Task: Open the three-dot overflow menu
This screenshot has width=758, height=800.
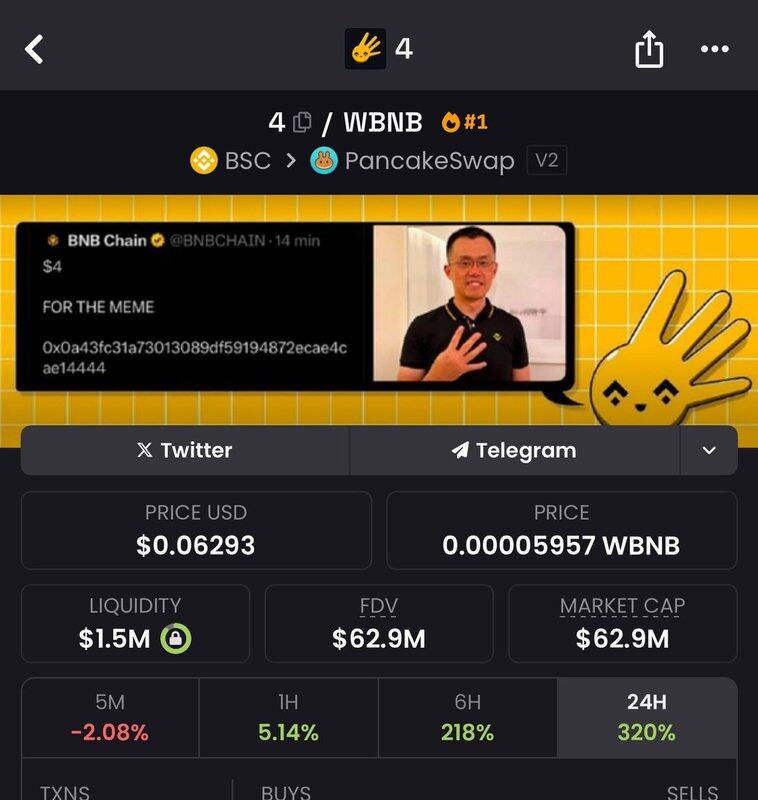Action: pos(714,48)
